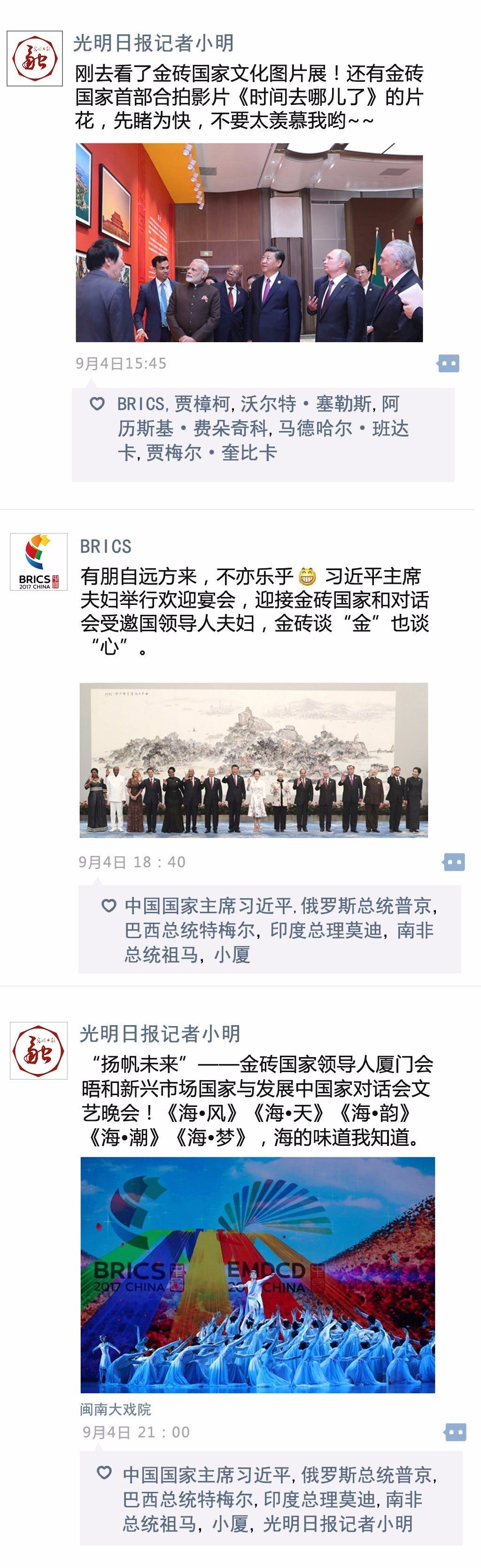The height and width of the screenshot is (1568, 481).
Task: Open 光明日报记者小明's name on the gala post
Action: click(x=160, y=1033)
